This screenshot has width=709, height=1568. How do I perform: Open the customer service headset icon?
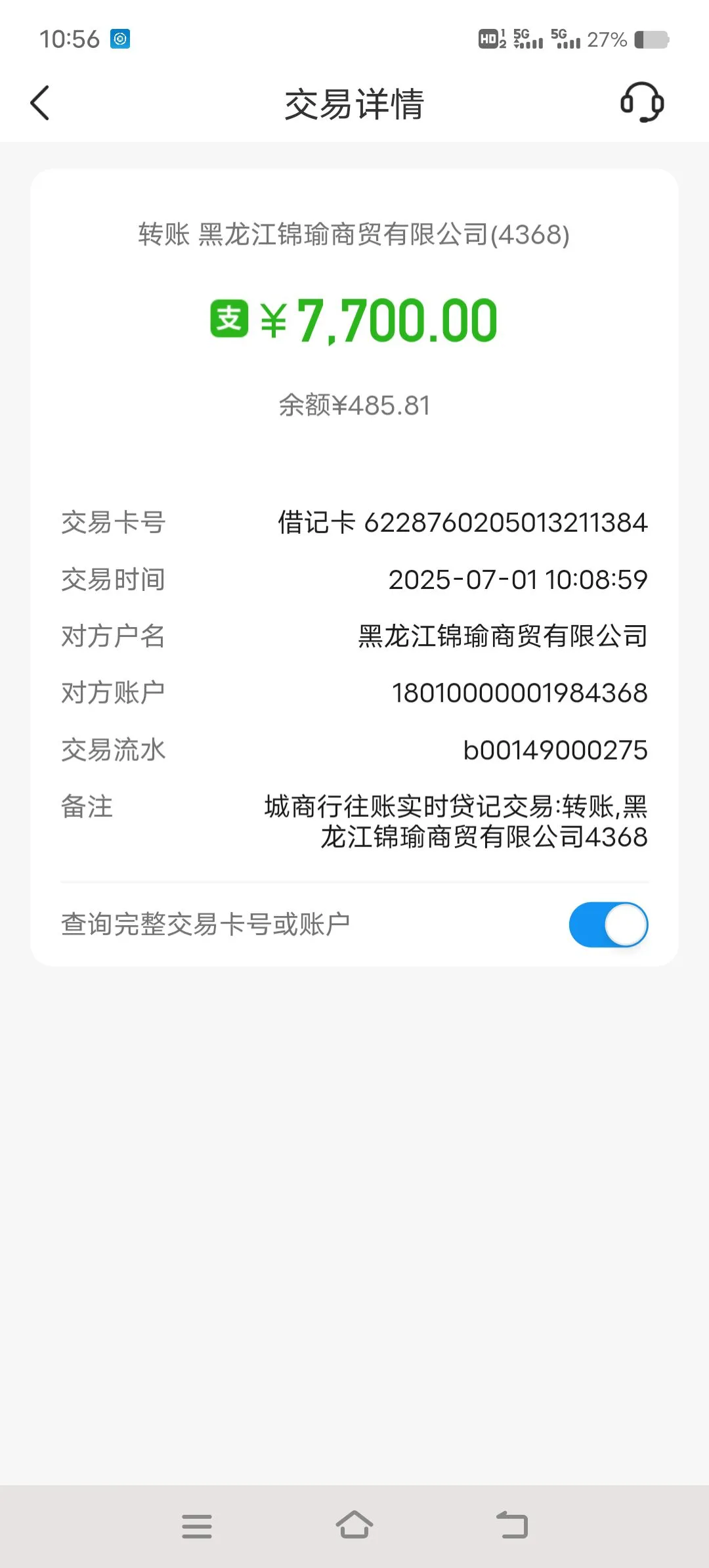pyautogui.click(x=642, y=102)
